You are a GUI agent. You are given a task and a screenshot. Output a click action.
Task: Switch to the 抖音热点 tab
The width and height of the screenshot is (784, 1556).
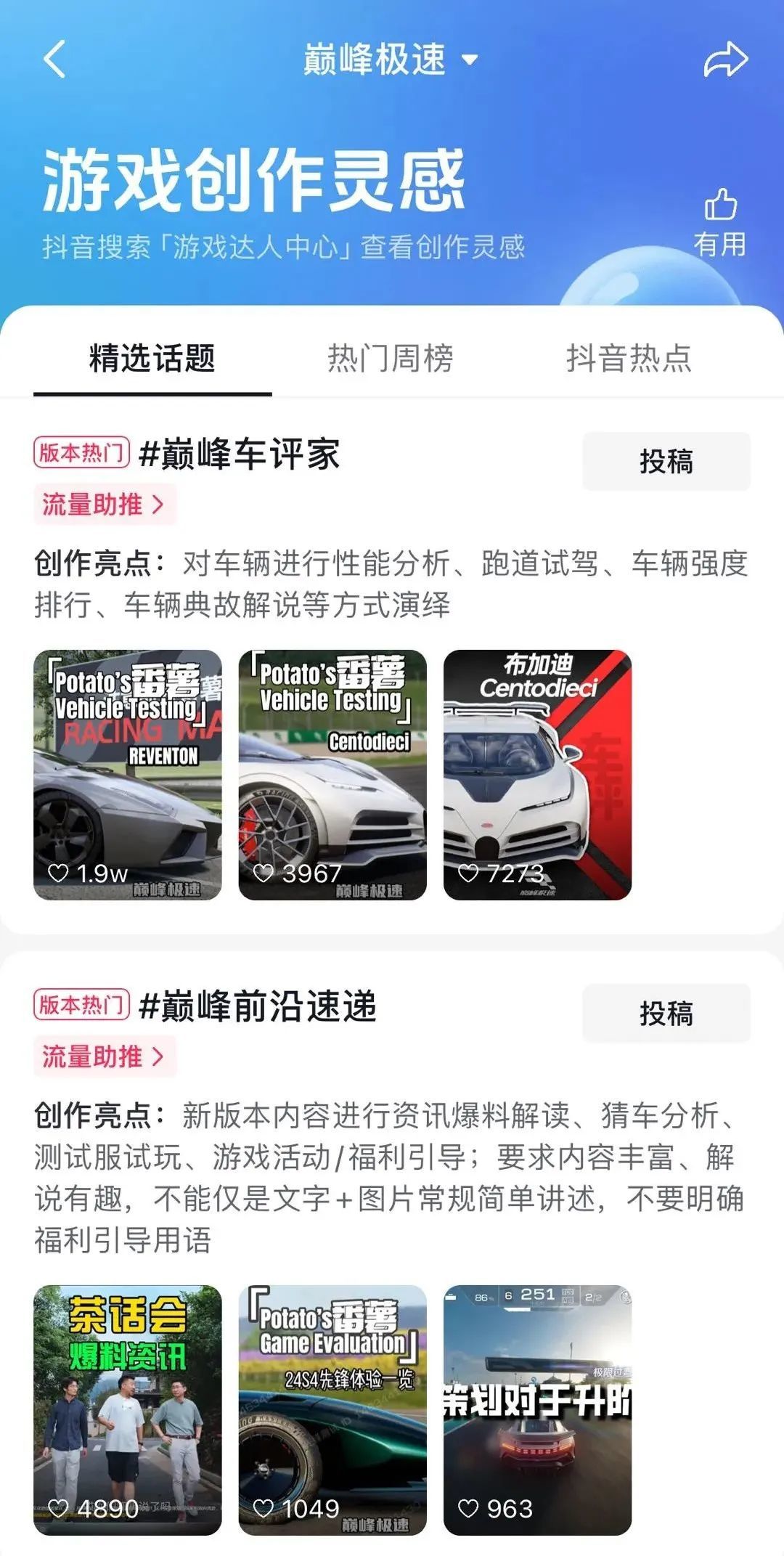click(x=629, y=358)
